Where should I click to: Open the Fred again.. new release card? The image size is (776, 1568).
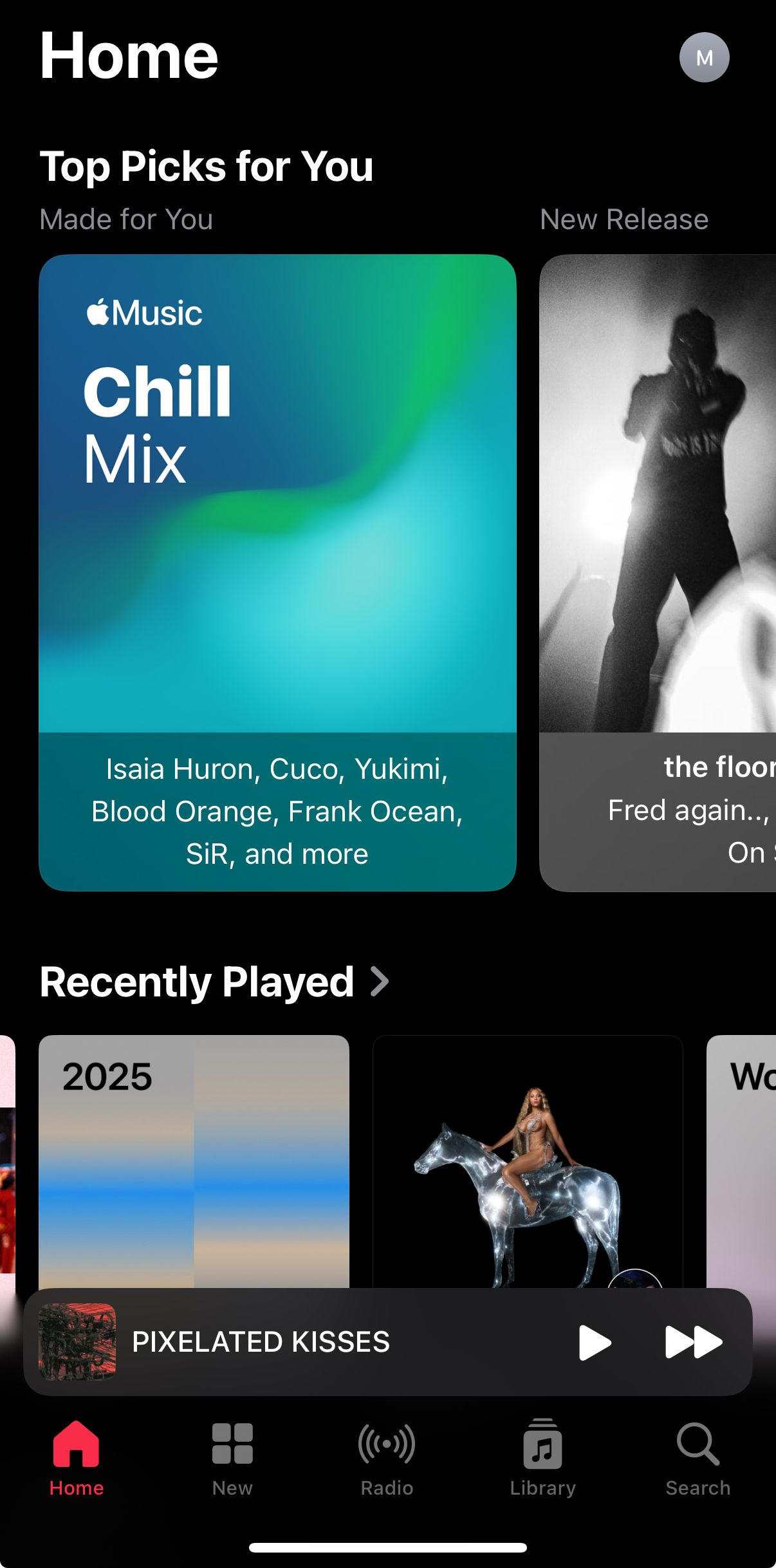[x=658, y=572]
